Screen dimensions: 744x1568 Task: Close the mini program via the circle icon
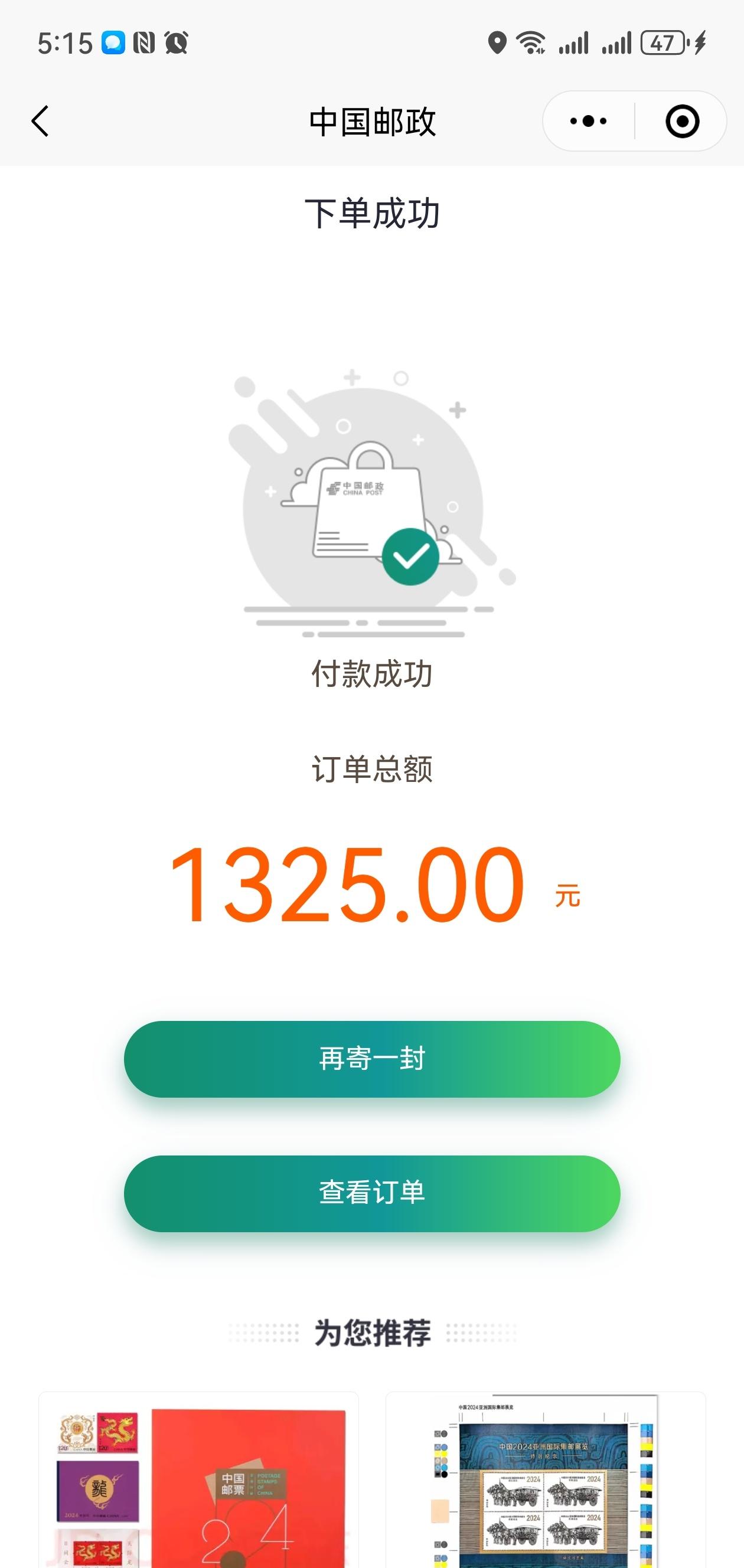pos(681,122)
